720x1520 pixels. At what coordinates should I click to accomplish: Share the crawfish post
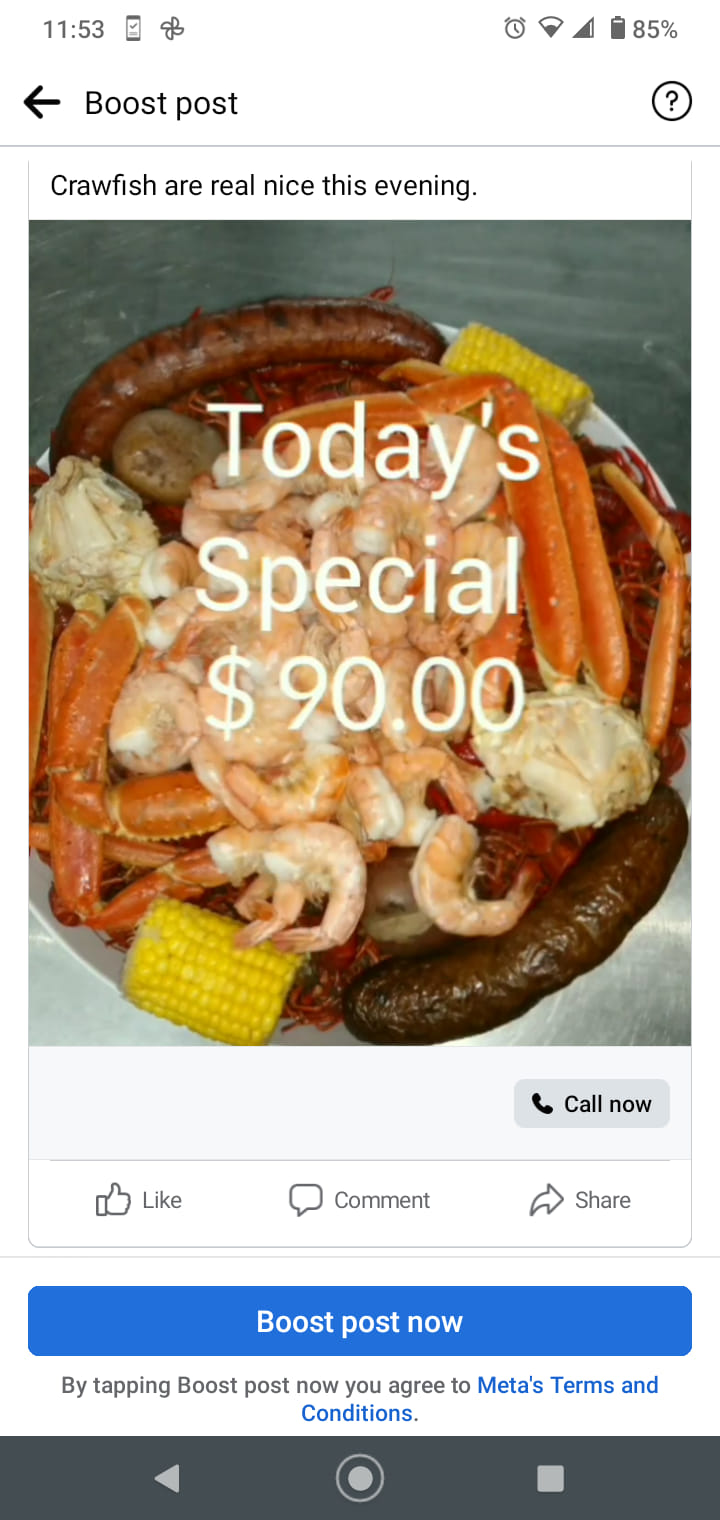pos(580,1200)
